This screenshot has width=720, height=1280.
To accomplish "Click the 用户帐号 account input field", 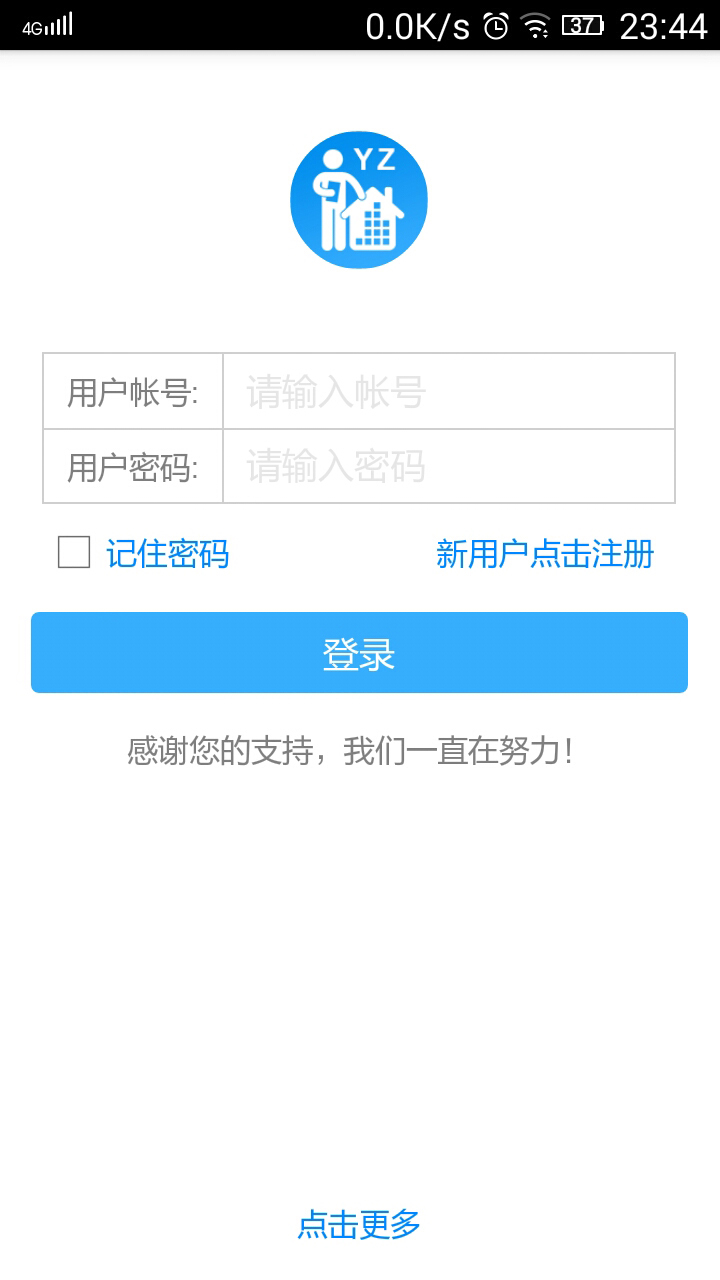I will click(x=448, y=391).
